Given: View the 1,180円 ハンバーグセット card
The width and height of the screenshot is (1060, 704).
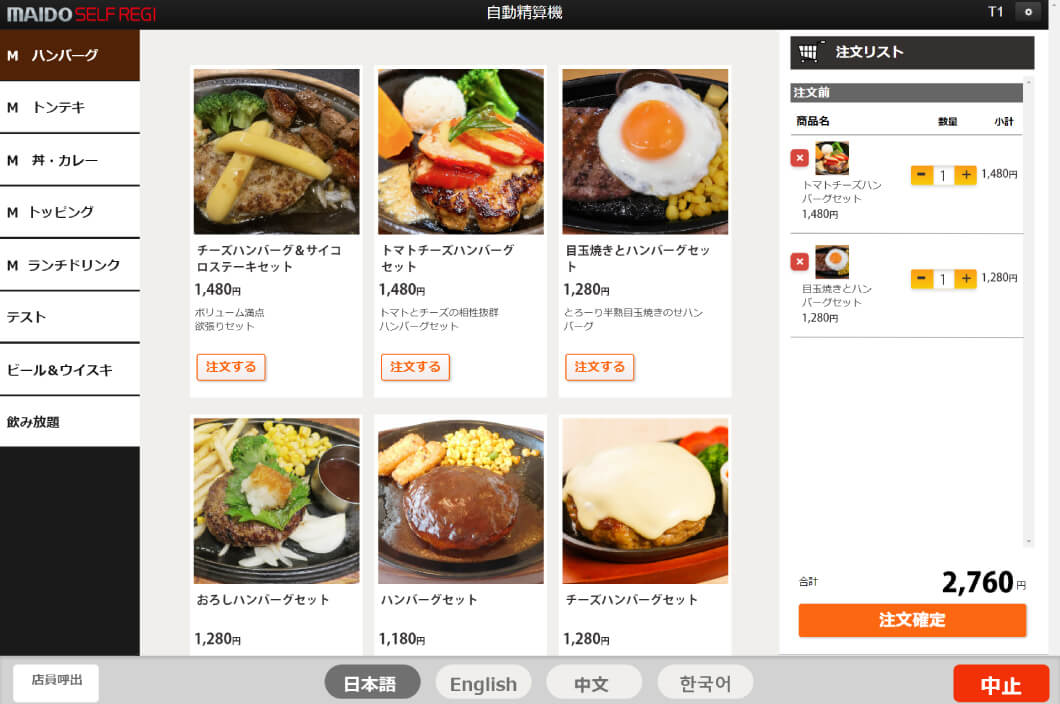Looking at the screenshot, I should 460,530.
